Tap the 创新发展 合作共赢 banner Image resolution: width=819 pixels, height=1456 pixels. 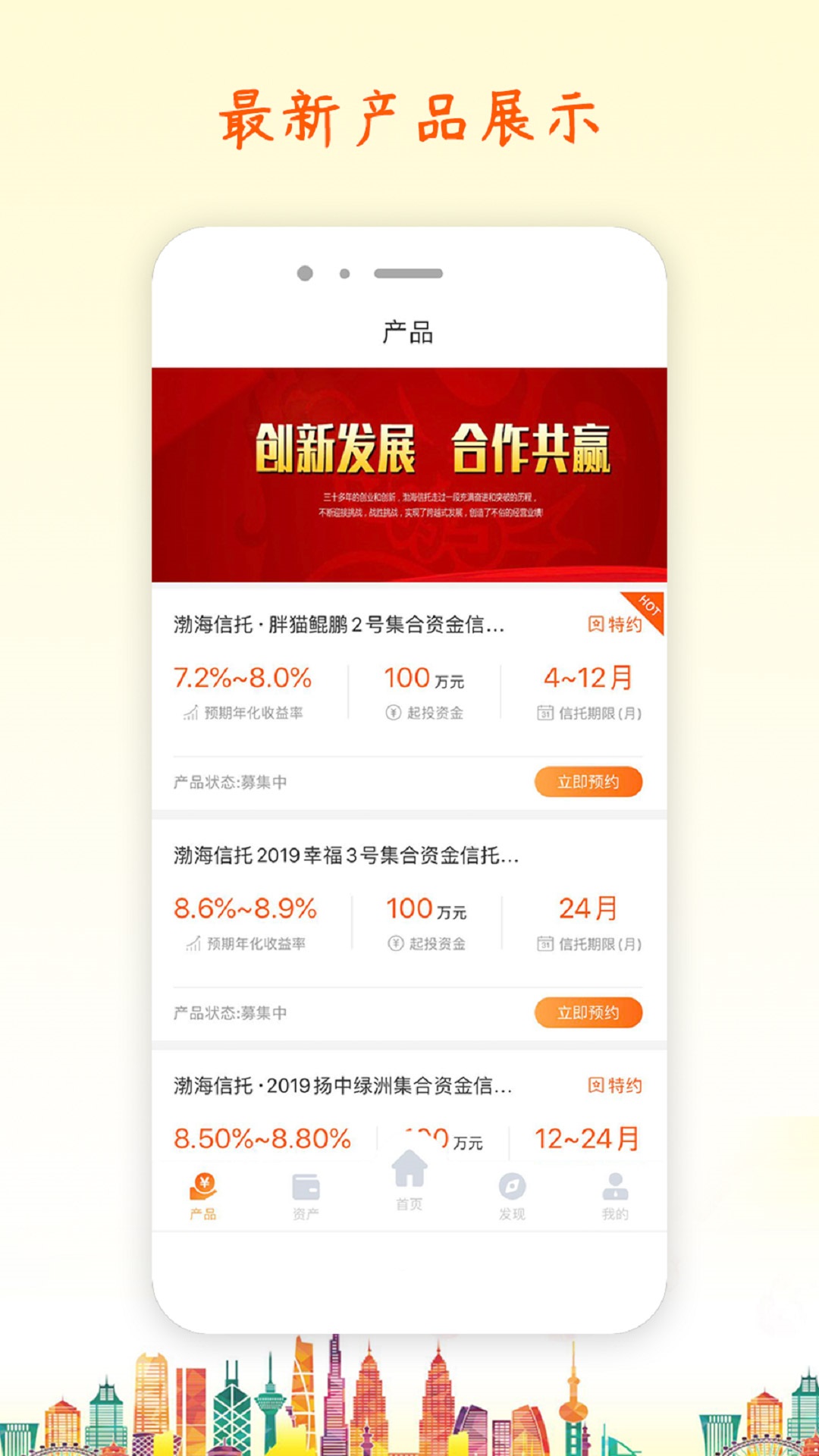(409, 470)
